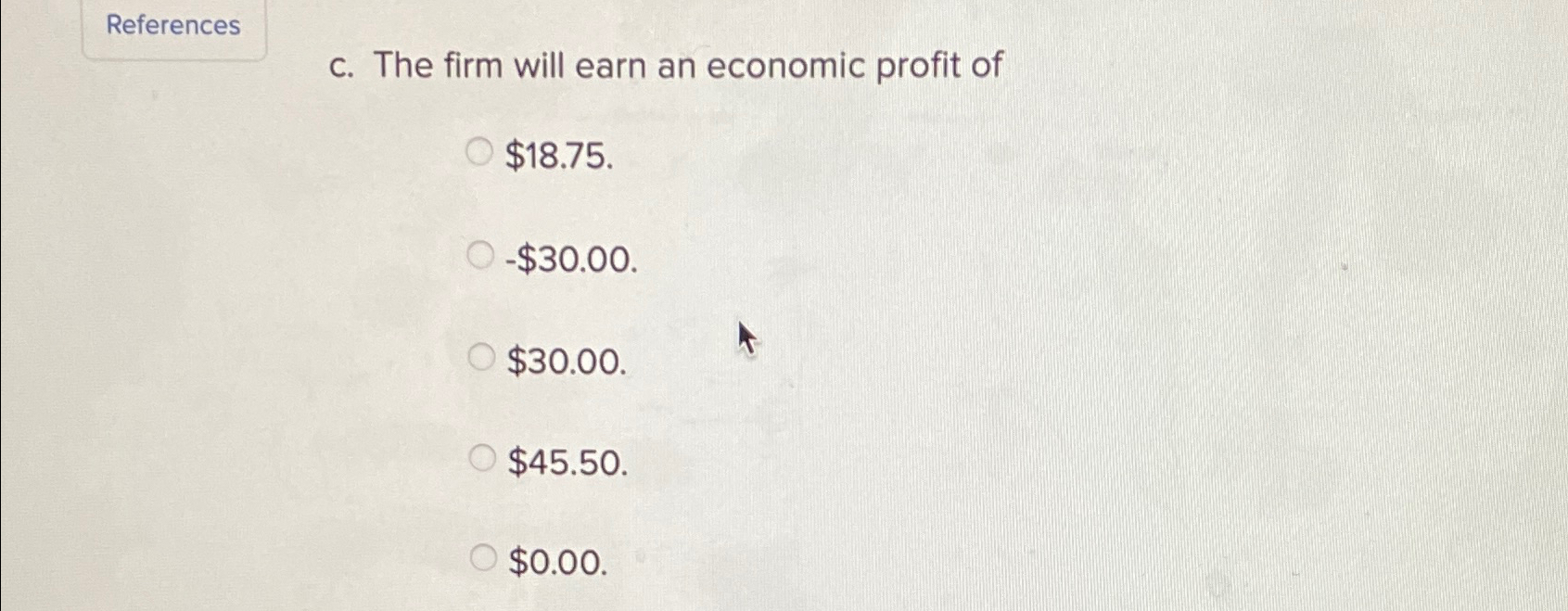
Task: Choose the $0.00 answer option
Action: click(483, 557)
